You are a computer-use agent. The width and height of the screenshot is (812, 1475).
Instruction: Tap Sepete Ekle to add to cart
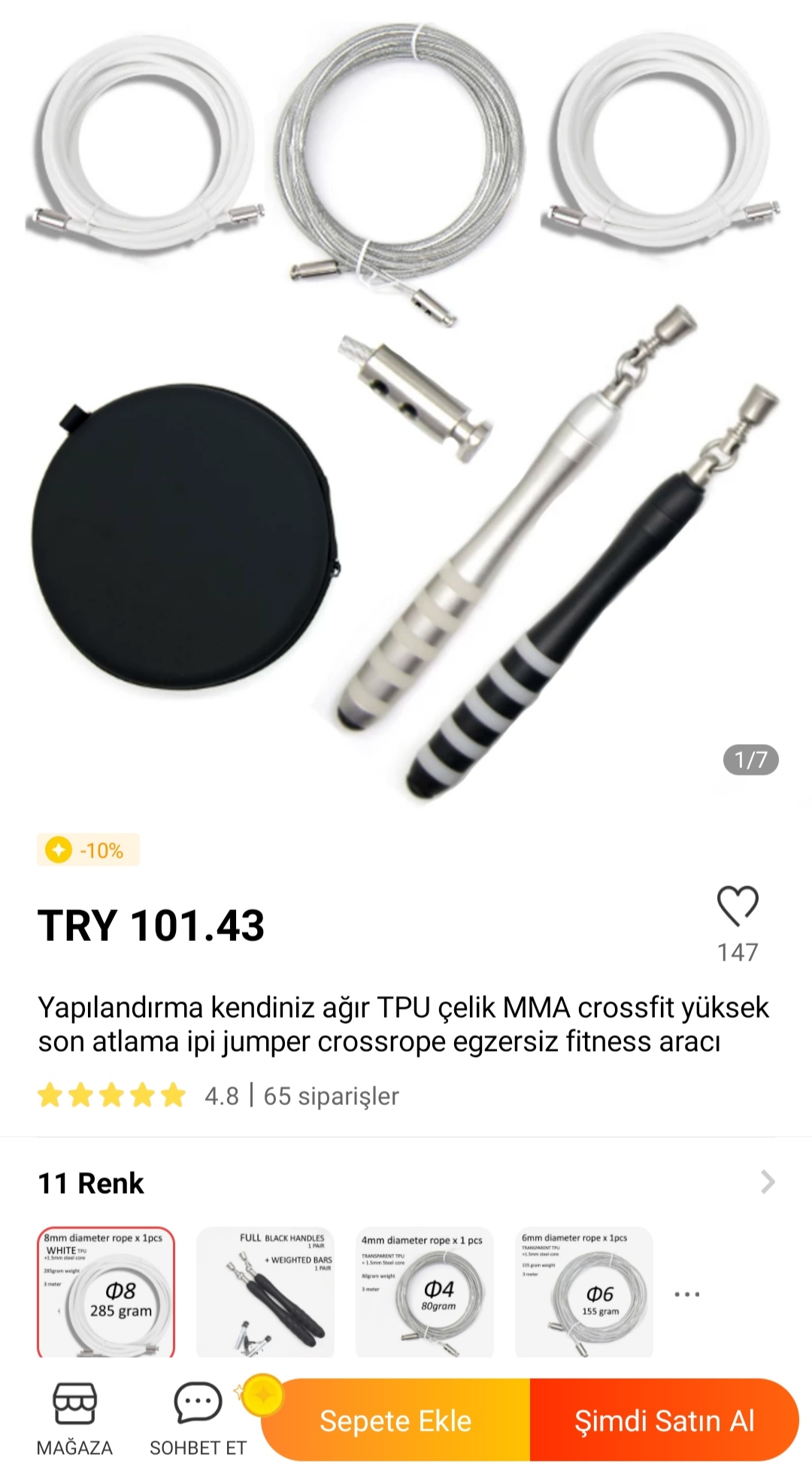395,1420
